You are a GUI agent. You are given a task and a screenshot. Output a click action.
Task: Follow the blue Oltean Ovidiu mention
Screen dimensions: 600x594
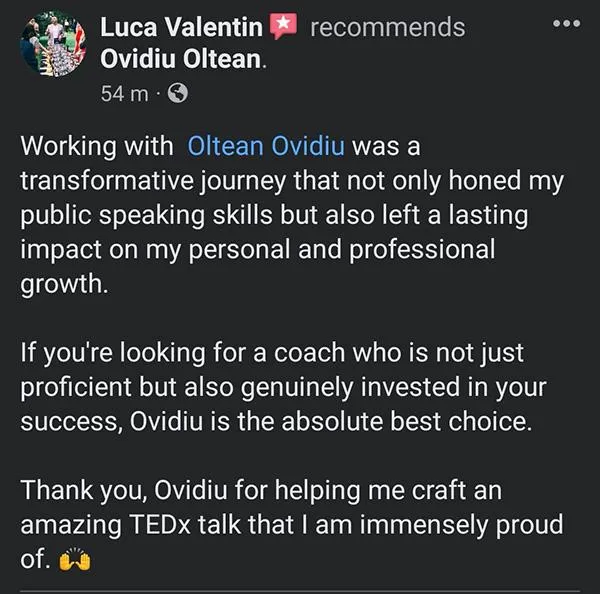266,146
